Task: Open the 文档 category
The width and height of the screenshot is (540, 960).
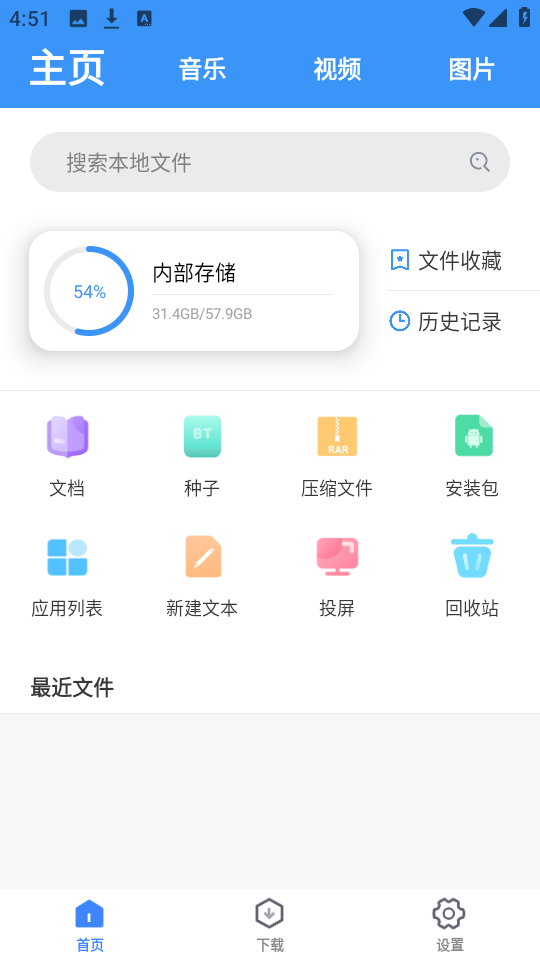Action: click(67, 456)
